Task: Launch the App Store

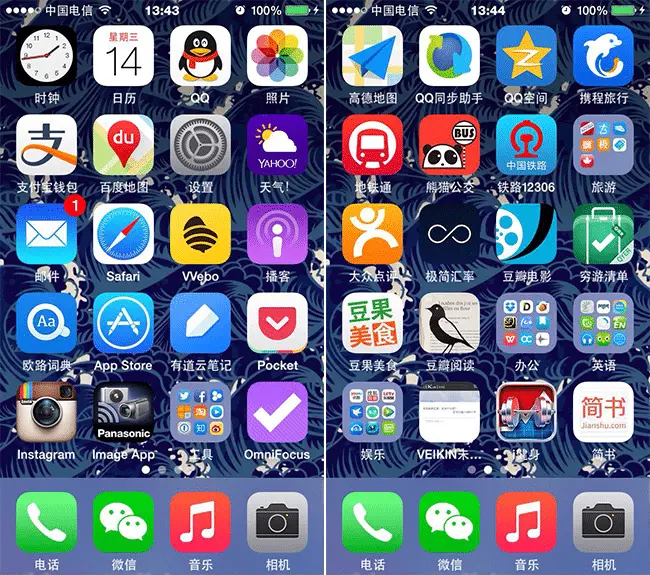Action: click(123, 323)
